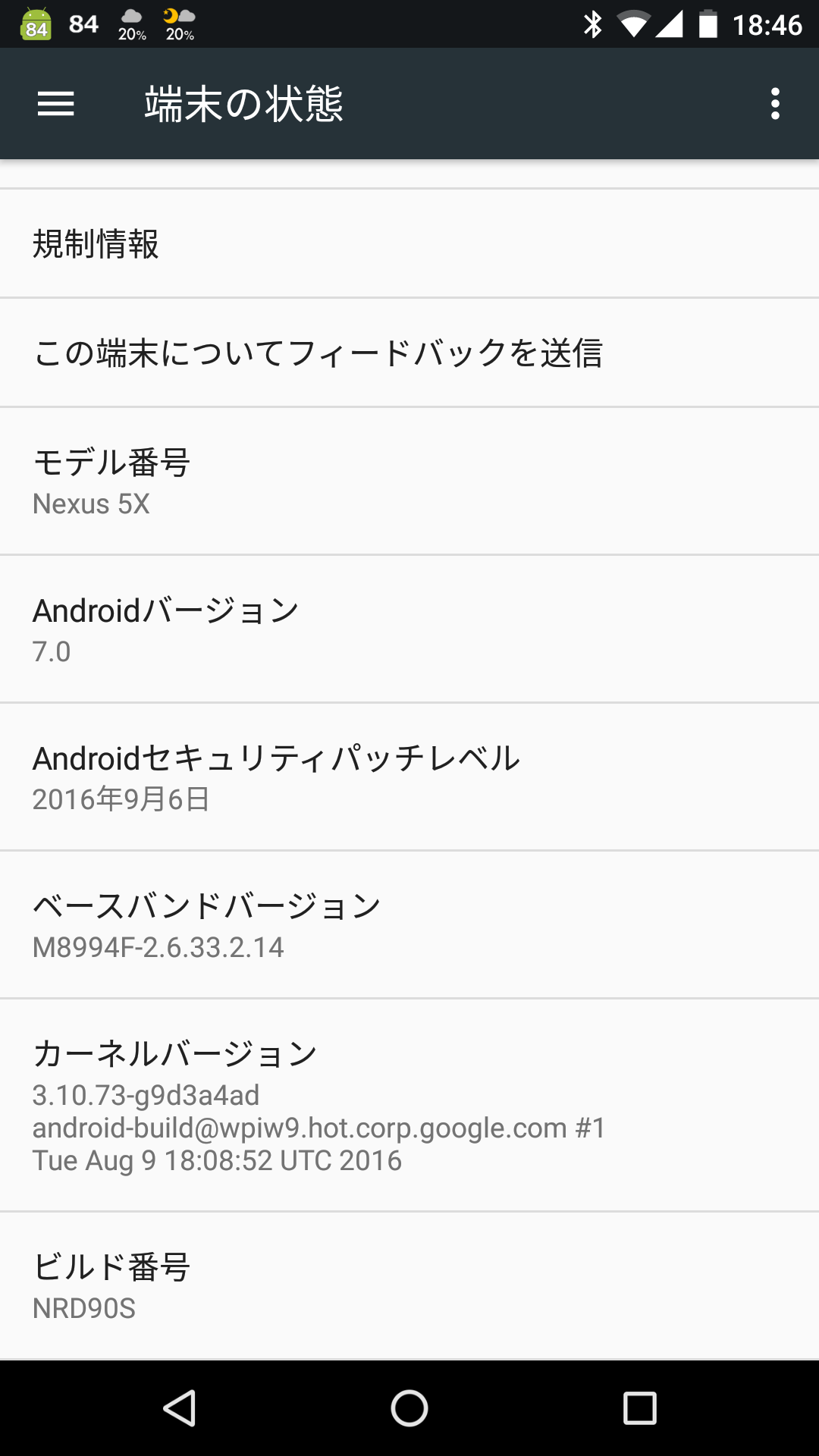Tap the ビルド番号 NRD90S row
This screenshot has height=1456, width=819.
(409, 1286)
